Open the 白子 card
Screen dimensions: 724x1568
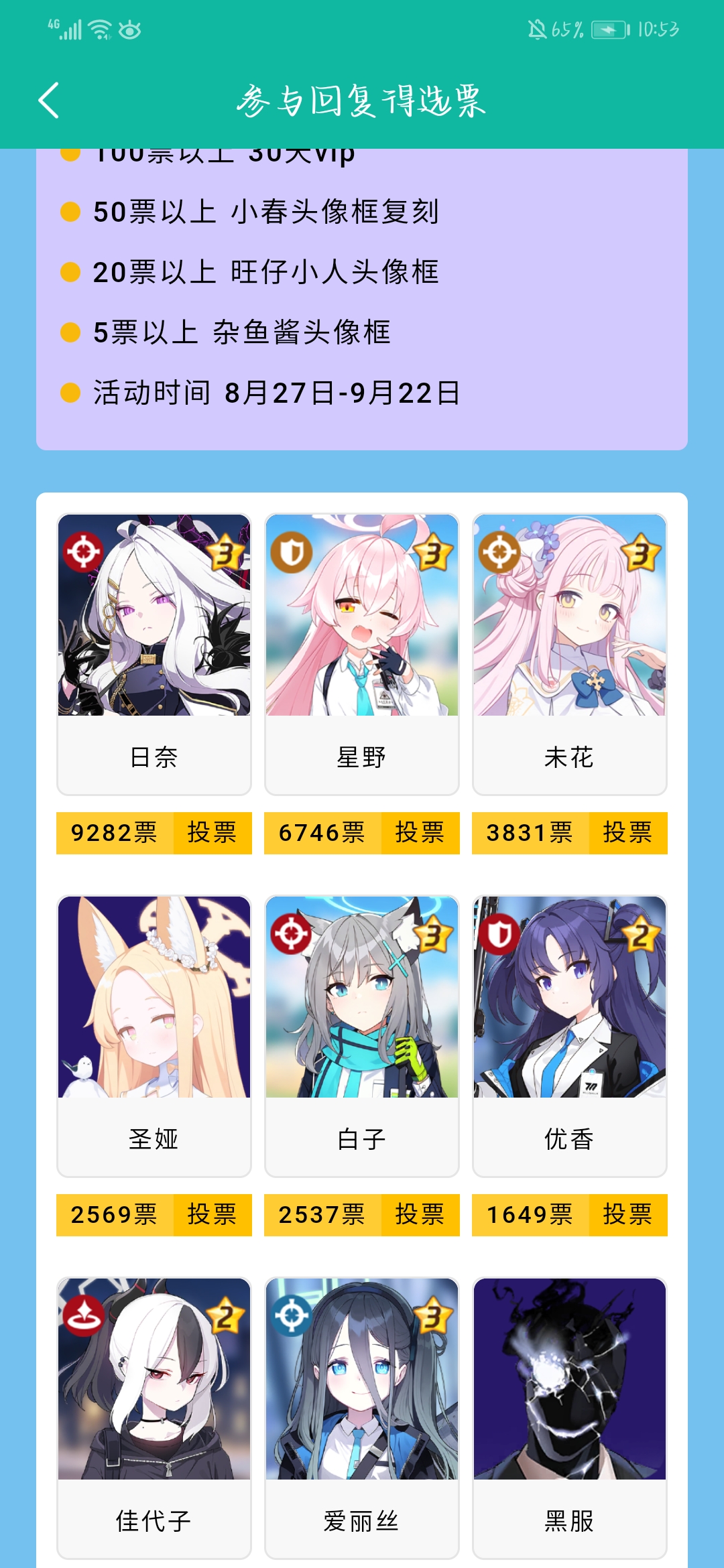pyautogui.click(x=362, y=1035)
